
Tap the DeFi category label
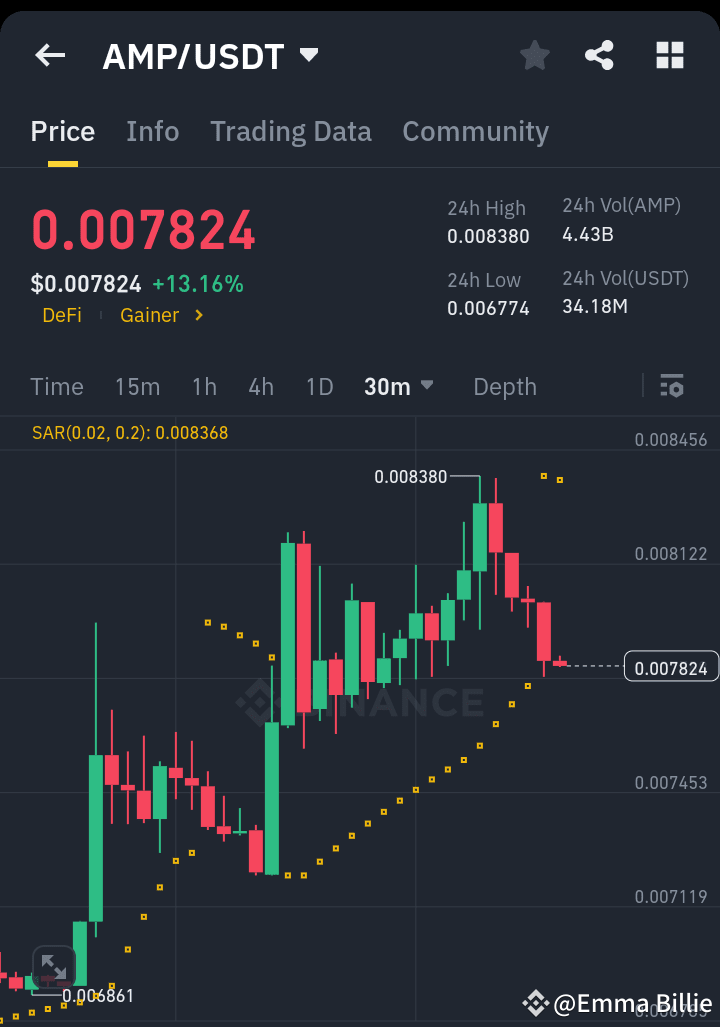pos(60,314)
